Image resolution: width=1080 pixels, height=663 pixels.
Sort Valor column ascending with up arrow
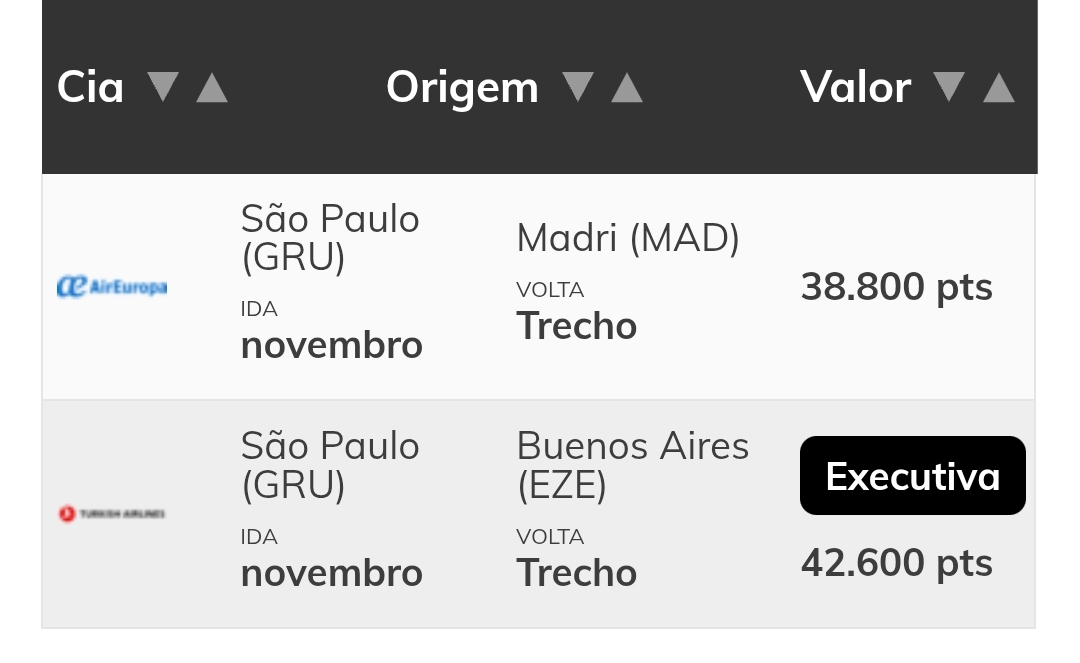pos(999,88)
